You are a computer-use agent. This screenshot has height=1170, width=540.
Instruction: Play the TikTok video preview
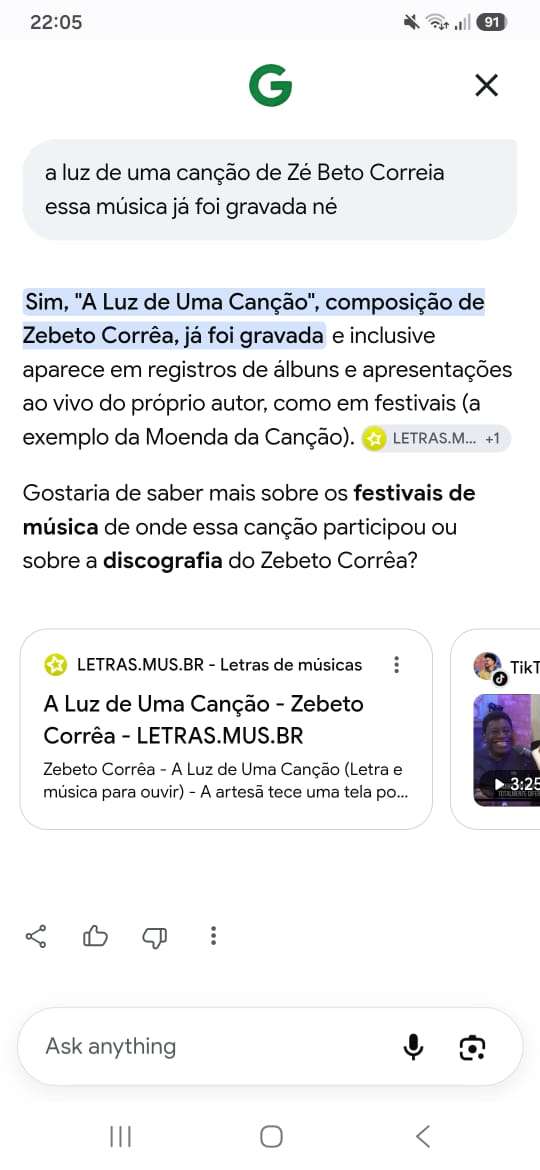[x=507, y=750]
